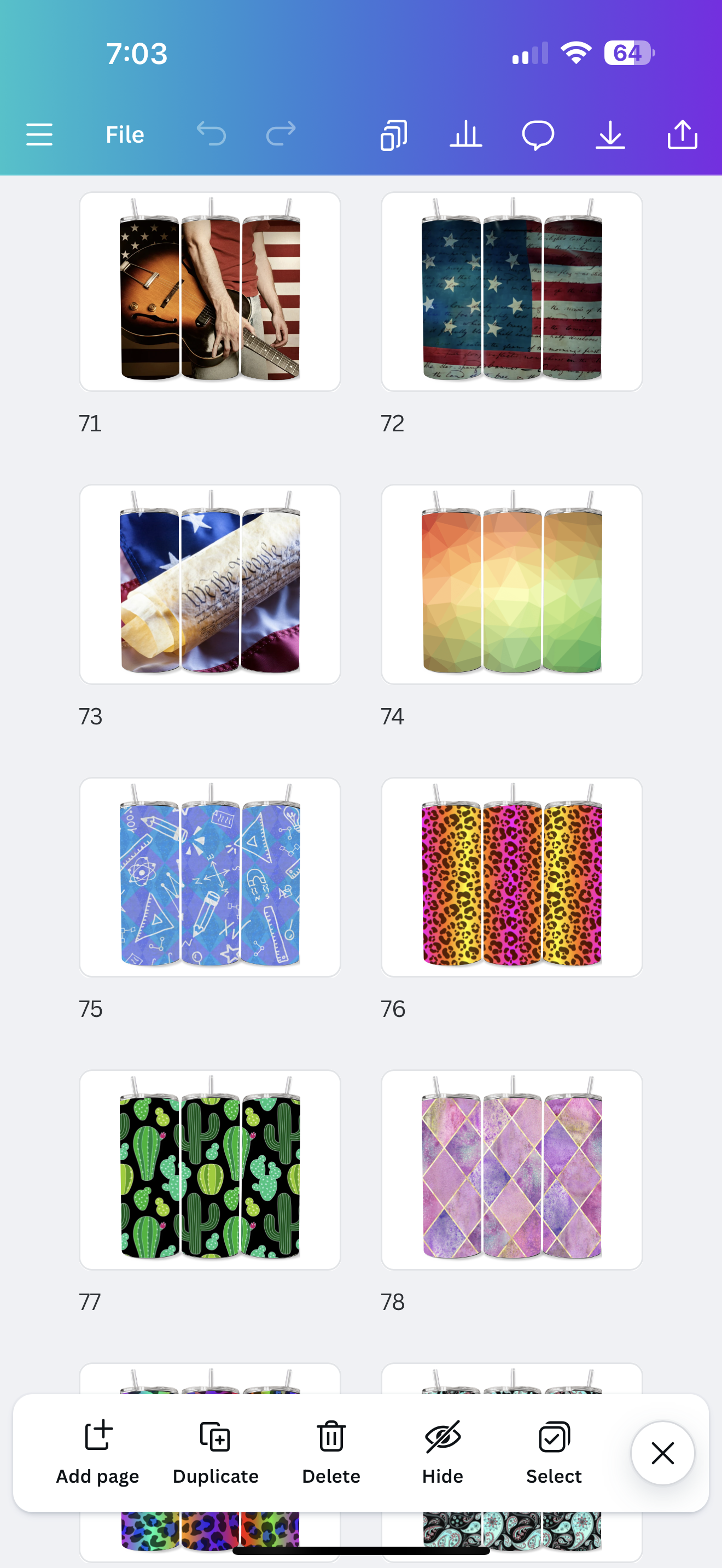Share the design
The height and width of the screenshot is (1568, 722).
pos(683,134)
